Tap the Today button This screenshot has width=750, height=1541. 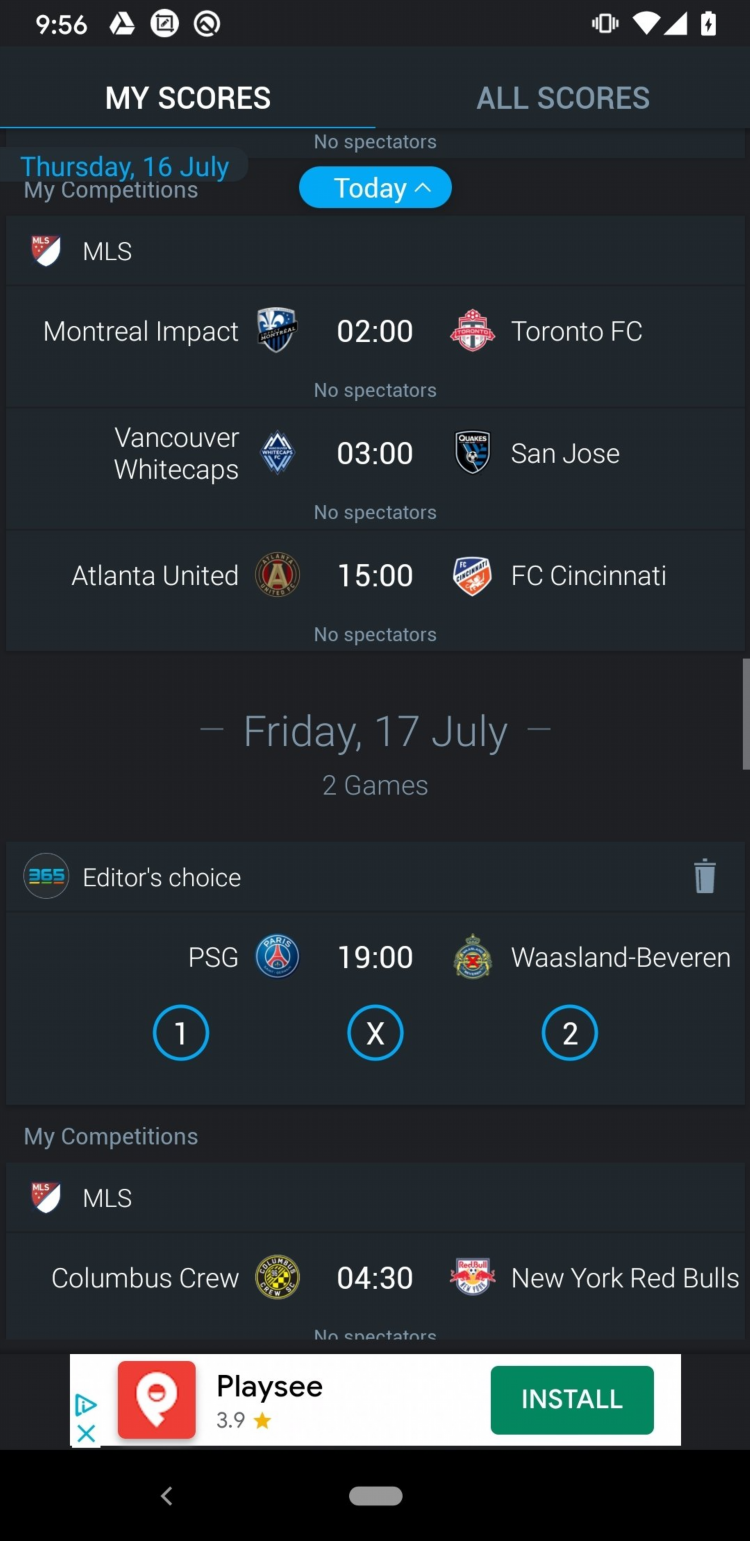coord(375,188)
